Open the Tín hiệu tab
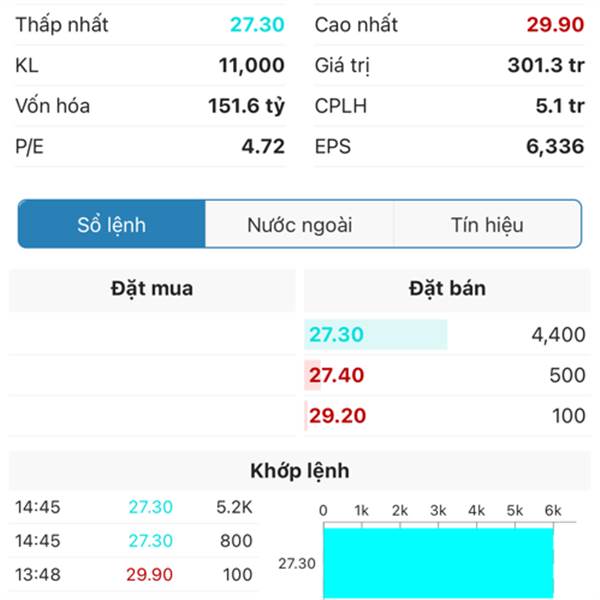 [488, 224]
